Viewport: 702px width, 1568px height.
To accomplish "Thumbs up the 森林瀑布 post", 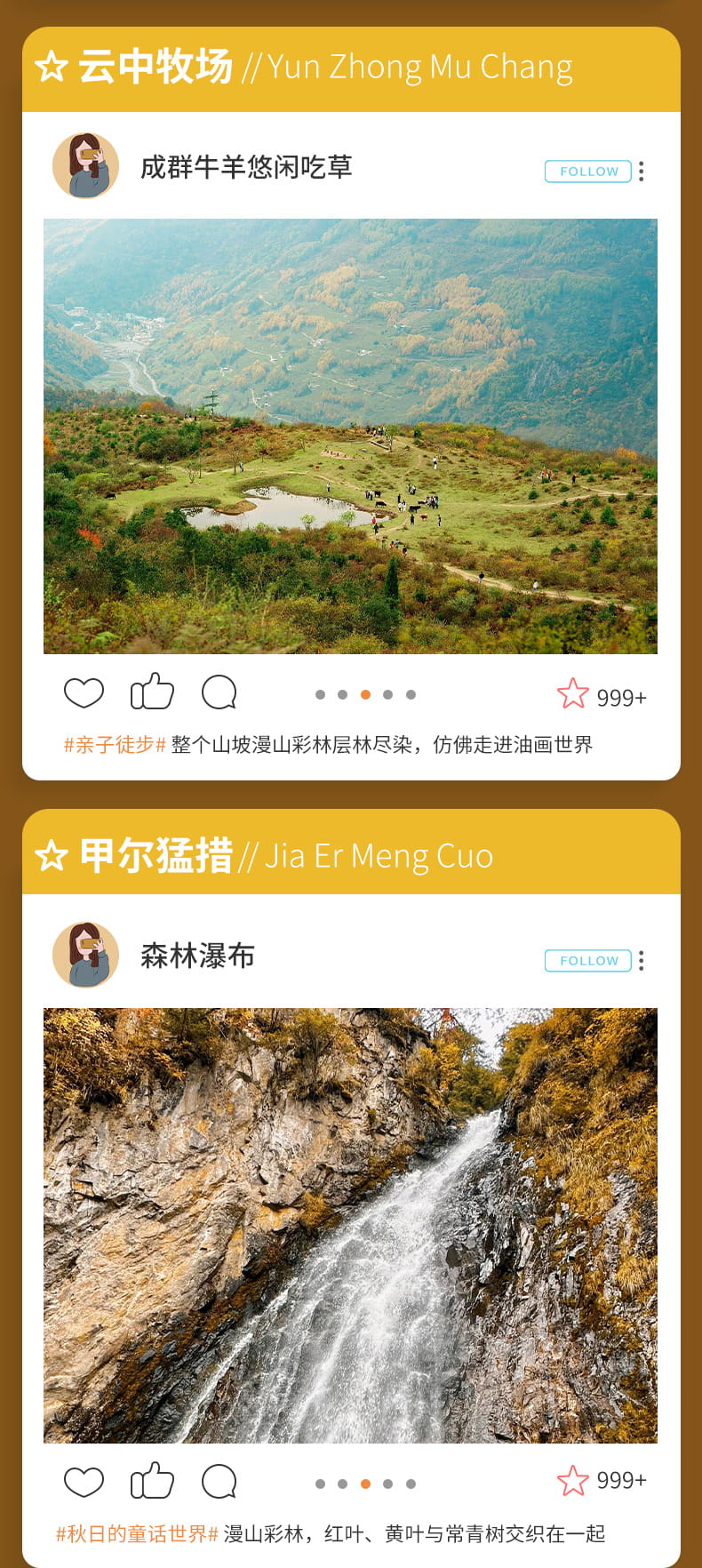I will coord(151,1482).
